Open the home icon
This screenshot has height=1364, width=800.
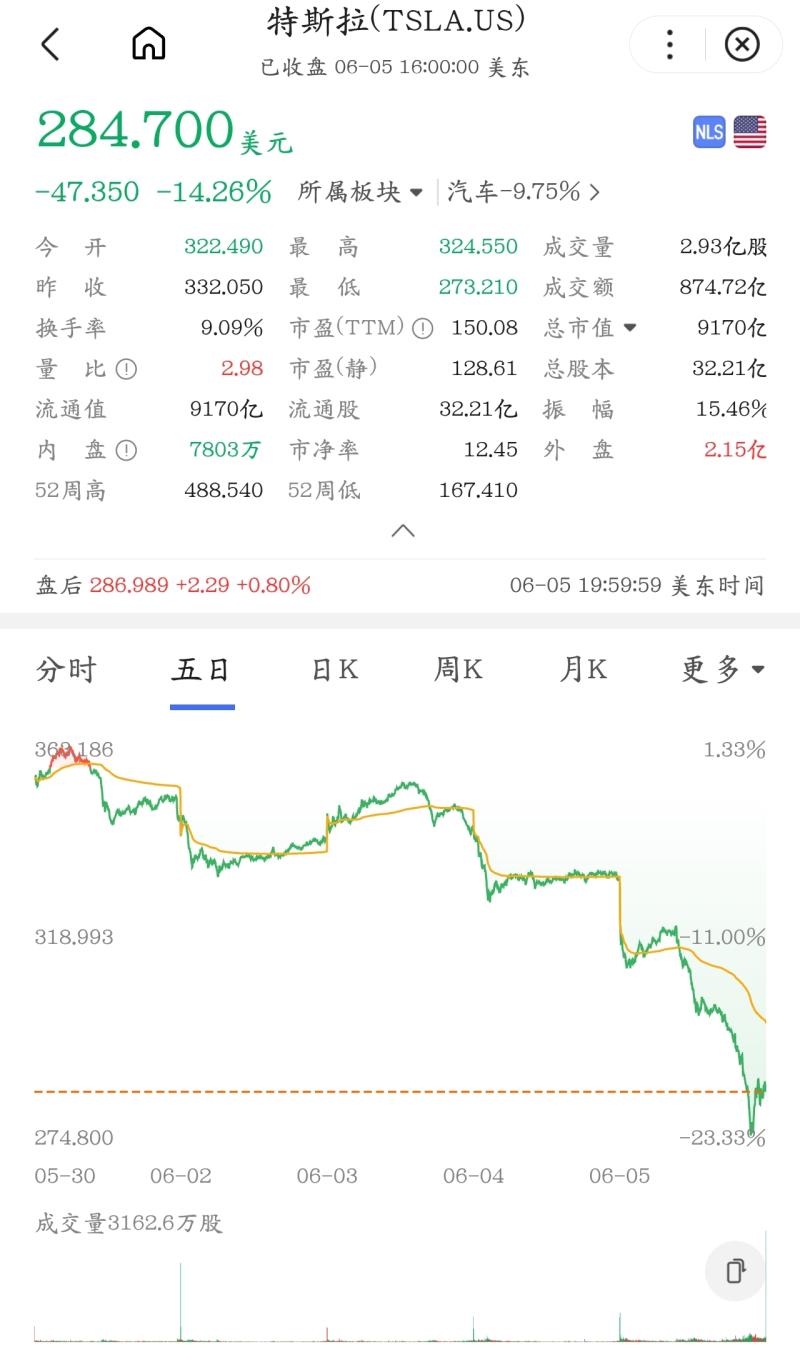point(148,44)
